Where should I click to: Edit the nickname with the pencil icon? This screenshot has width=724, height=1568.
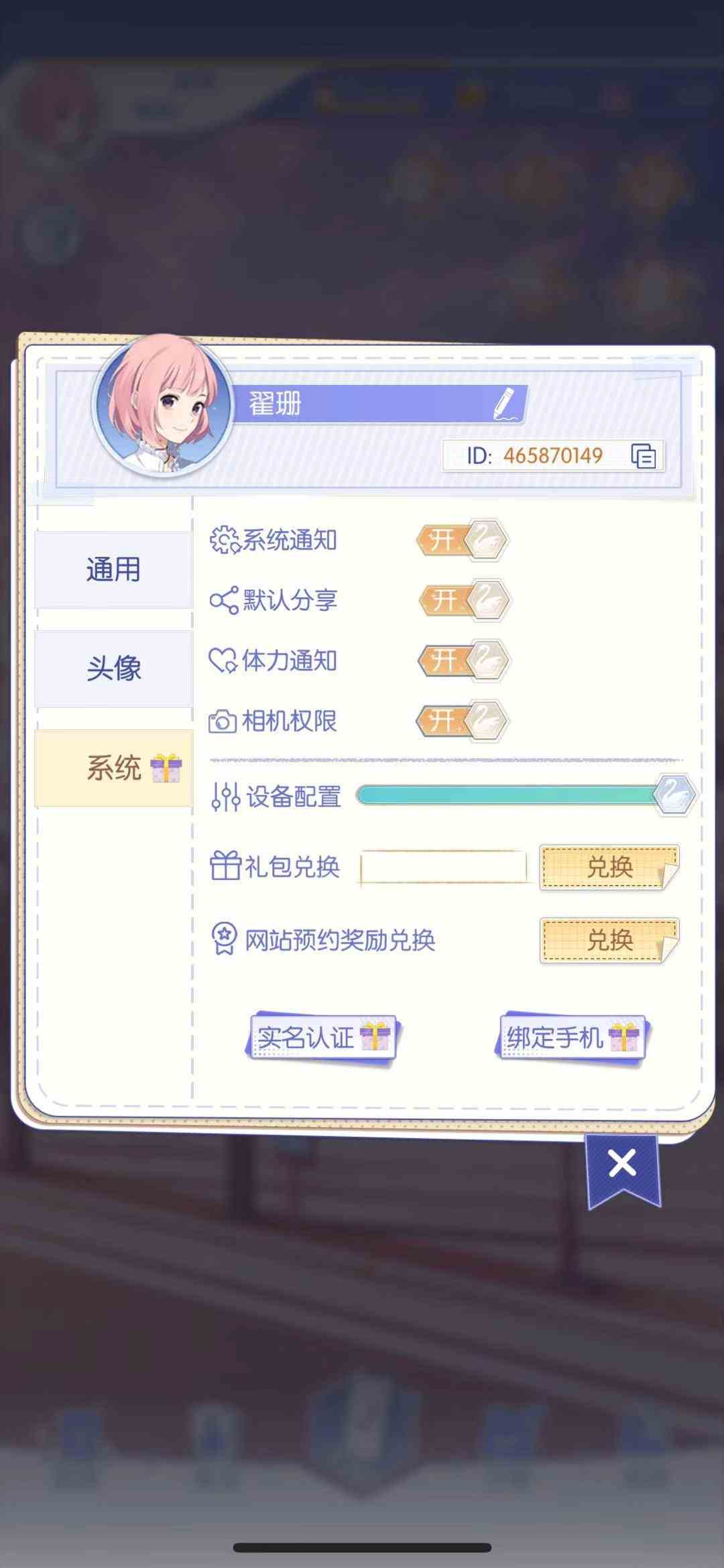pos(507,404)
